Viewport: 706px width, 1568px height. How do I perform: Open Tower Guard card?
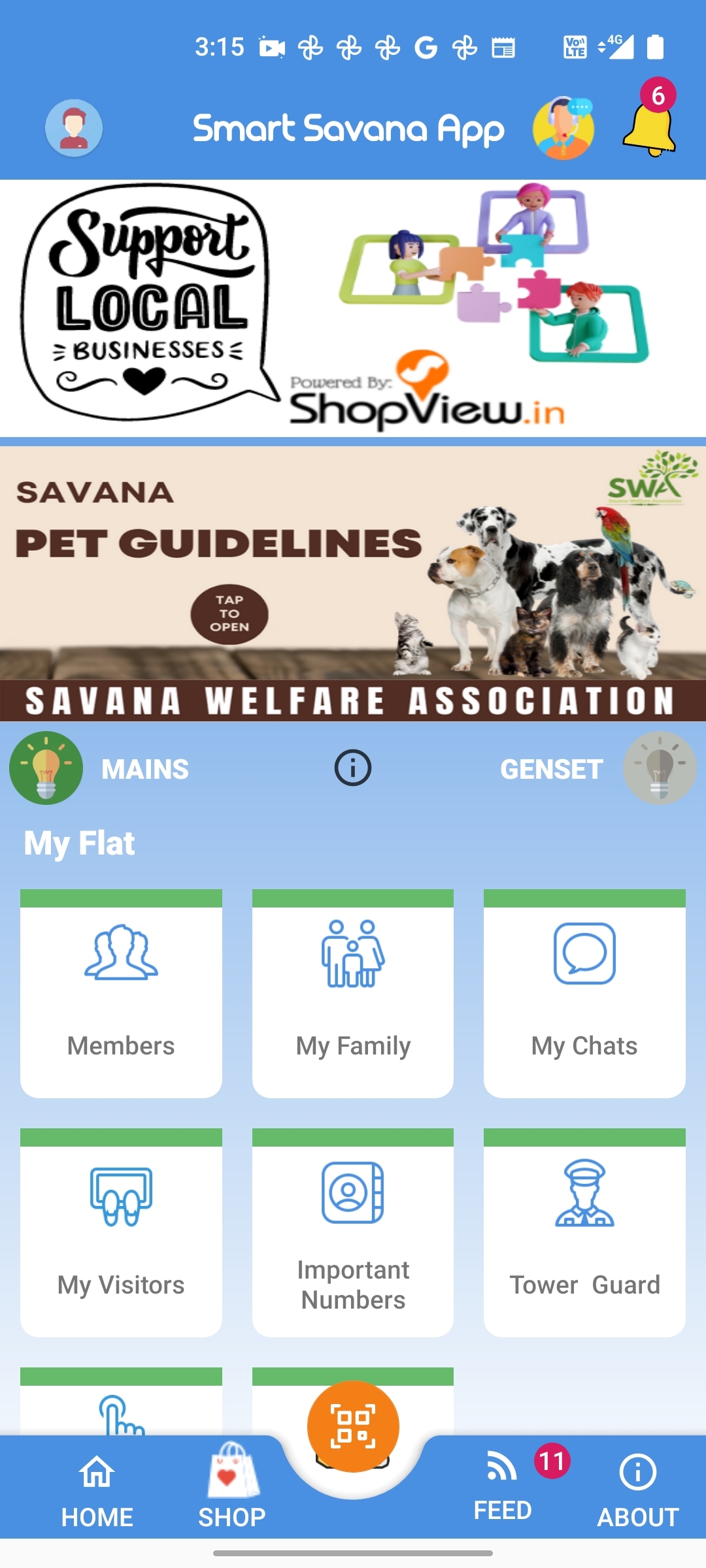pos(584,1232)
